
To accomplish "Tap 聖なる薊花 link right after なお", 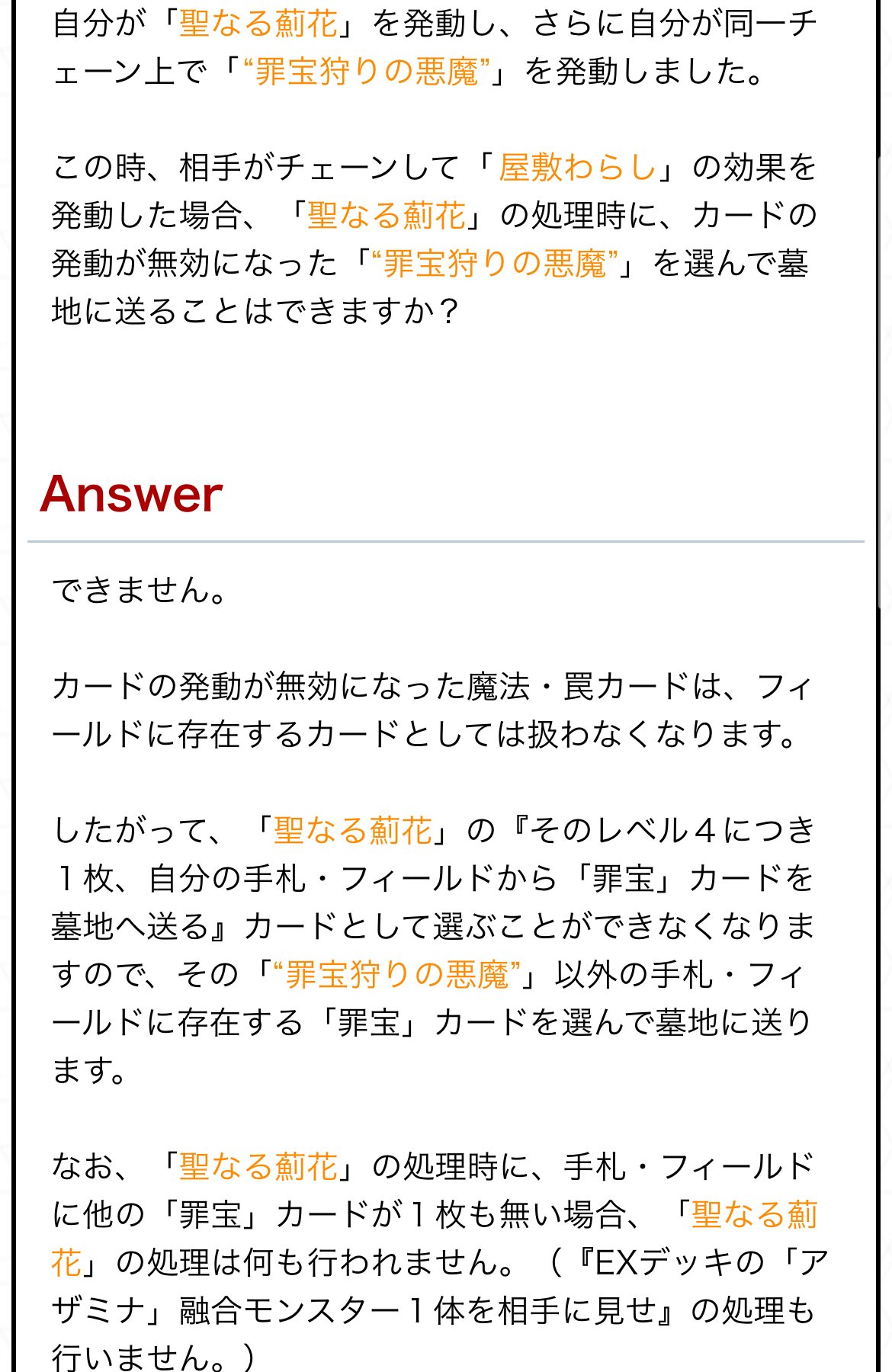I will 258,1166.
